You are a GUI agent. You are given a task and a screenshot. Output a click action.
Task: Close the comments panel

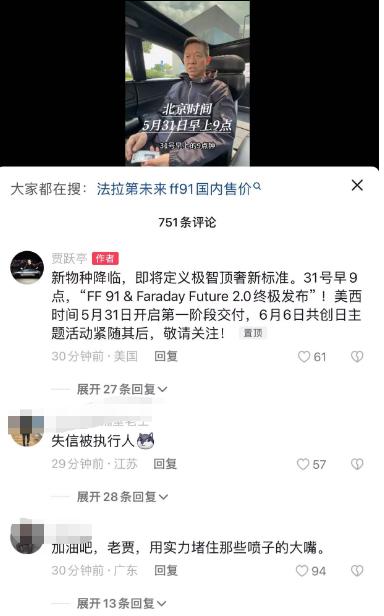[x=357, y=185]
